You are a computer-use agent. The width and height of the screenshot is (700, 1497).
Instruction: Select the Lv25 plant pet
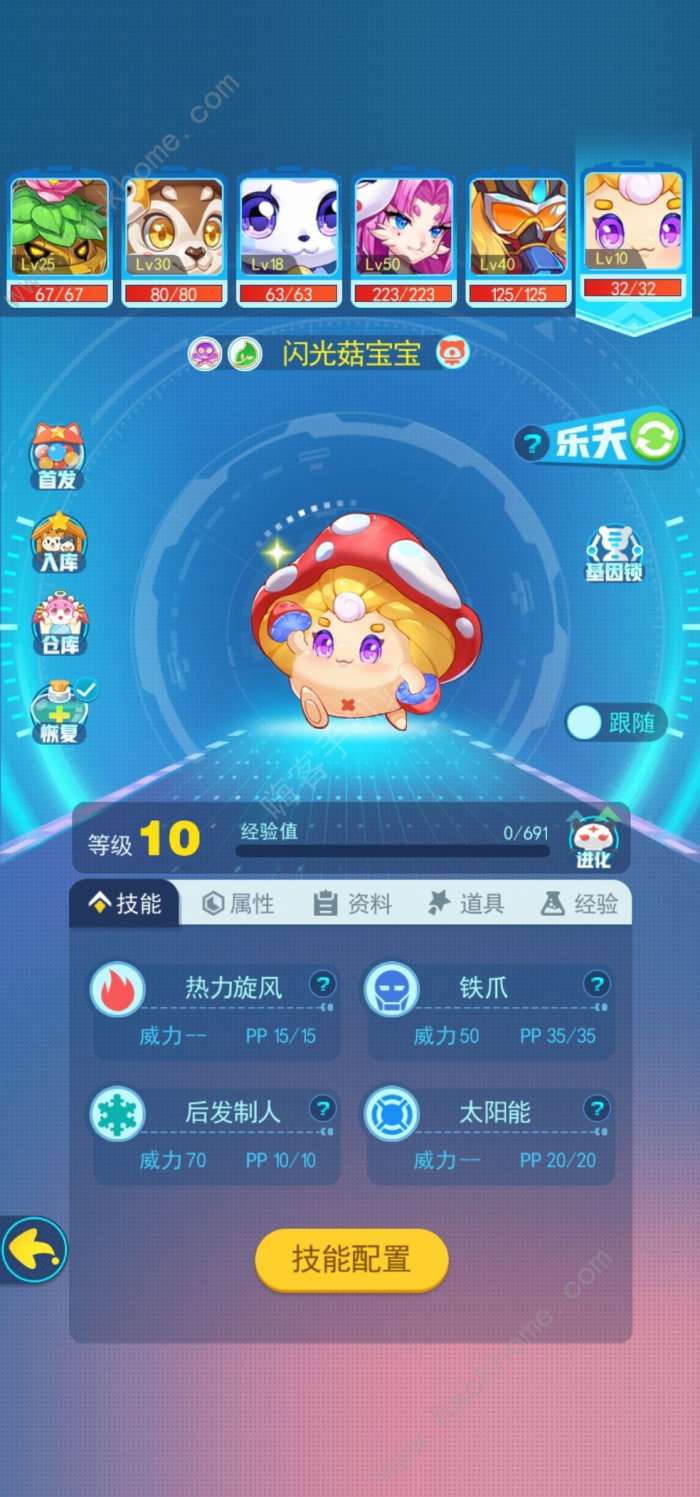click(x=59, y=240)
